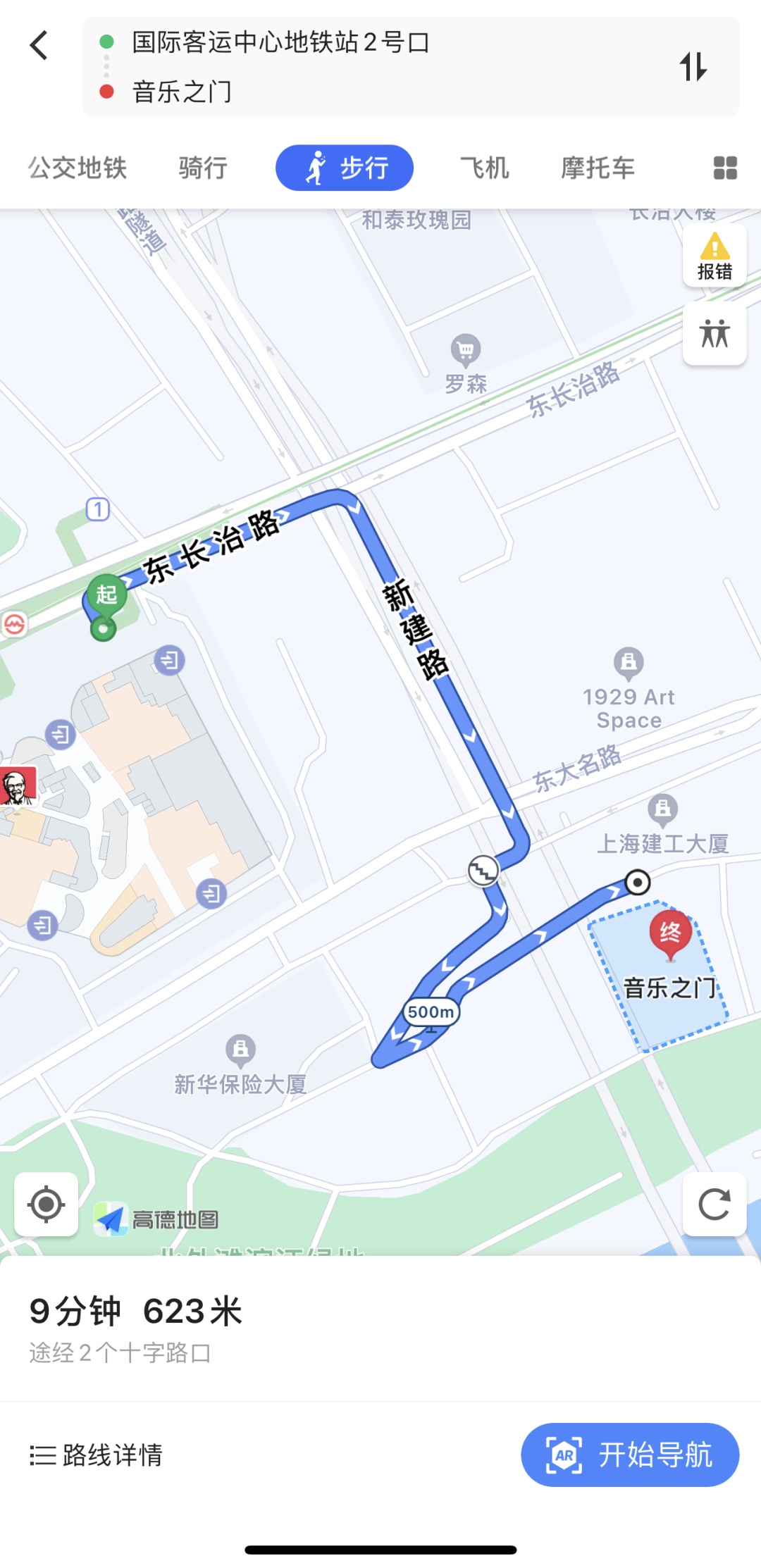Edit destination field 音乐之门

(182, 92)
